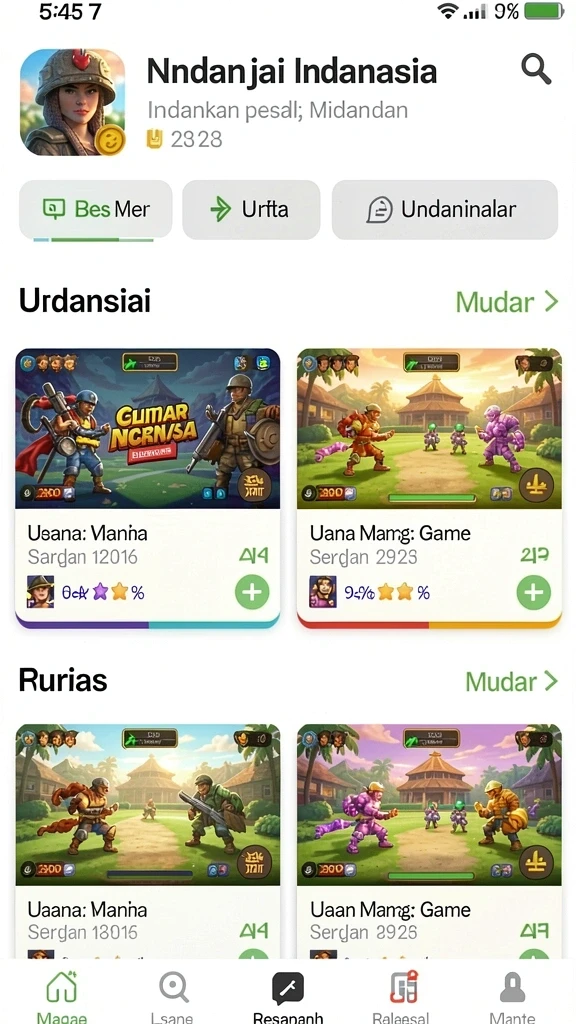576x1024 pixels.
Task: Switch to the Urfta chip
Action: [251, 210]
